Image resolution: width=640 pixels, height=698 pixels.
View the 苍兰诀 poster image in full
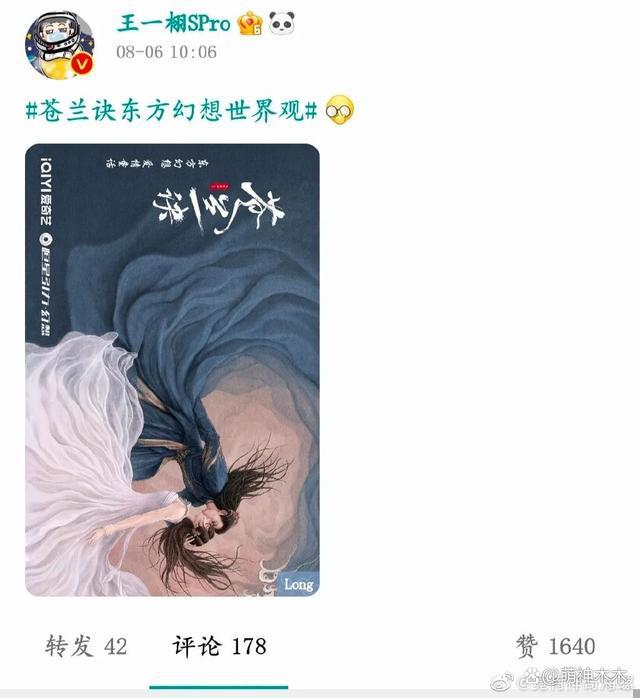(172, 370)
